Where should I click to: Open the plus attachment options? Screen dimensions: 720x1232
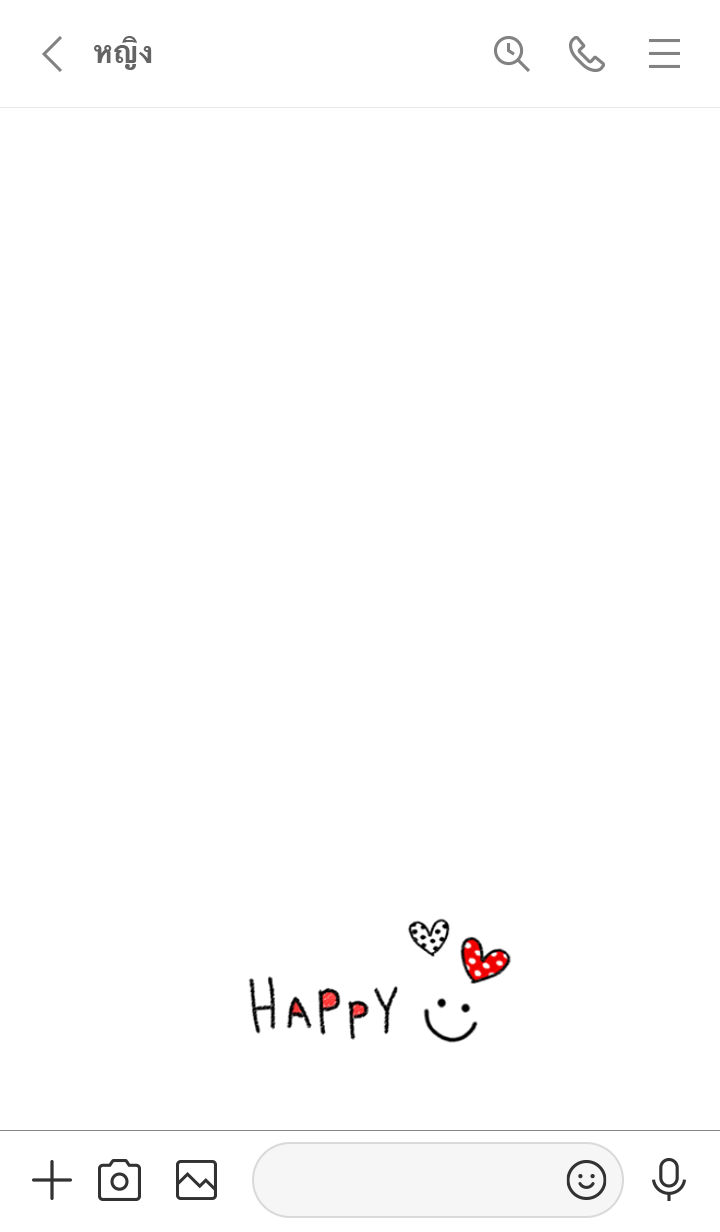(52, 1180)
